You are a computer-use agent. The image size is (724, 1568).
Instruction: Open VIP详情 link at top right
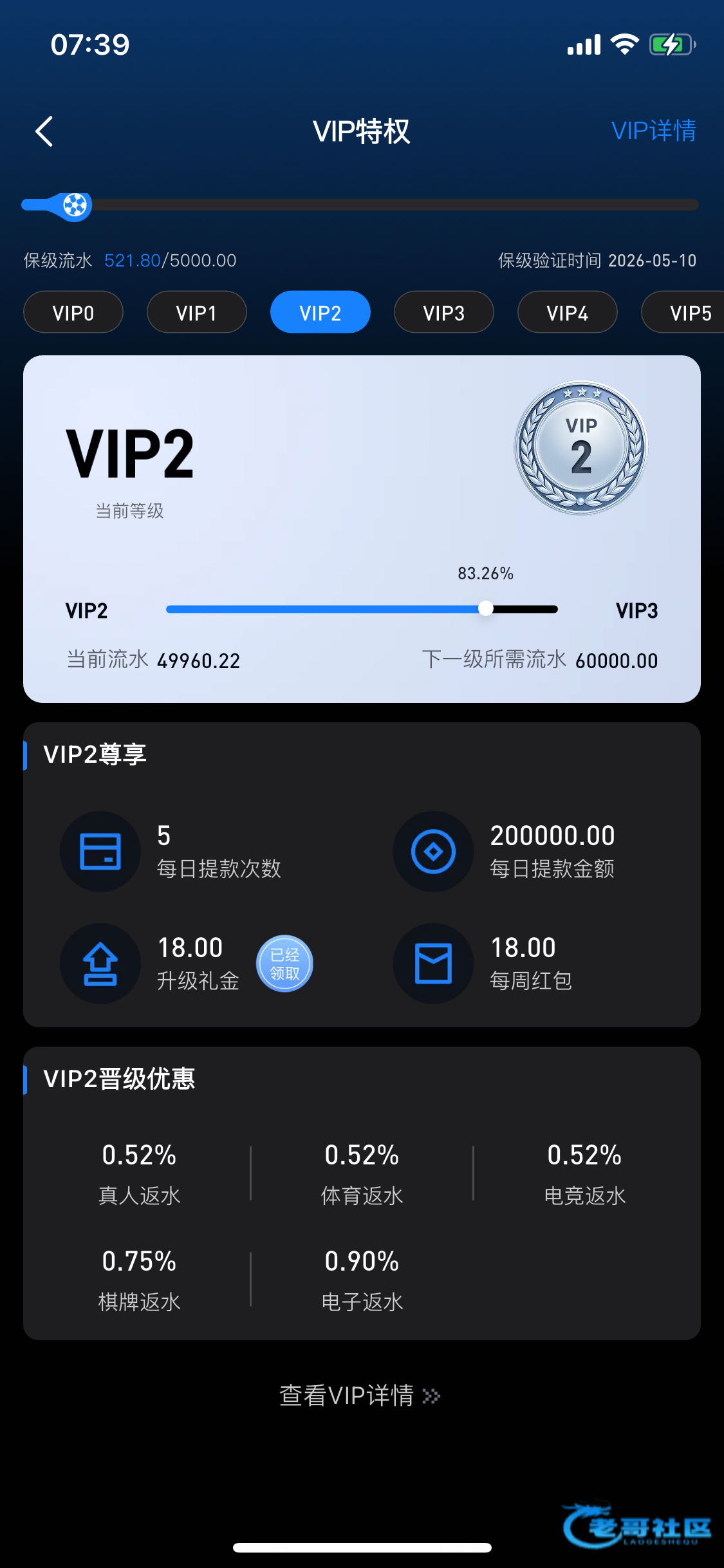pyautogui.click(x=653, y=131)
